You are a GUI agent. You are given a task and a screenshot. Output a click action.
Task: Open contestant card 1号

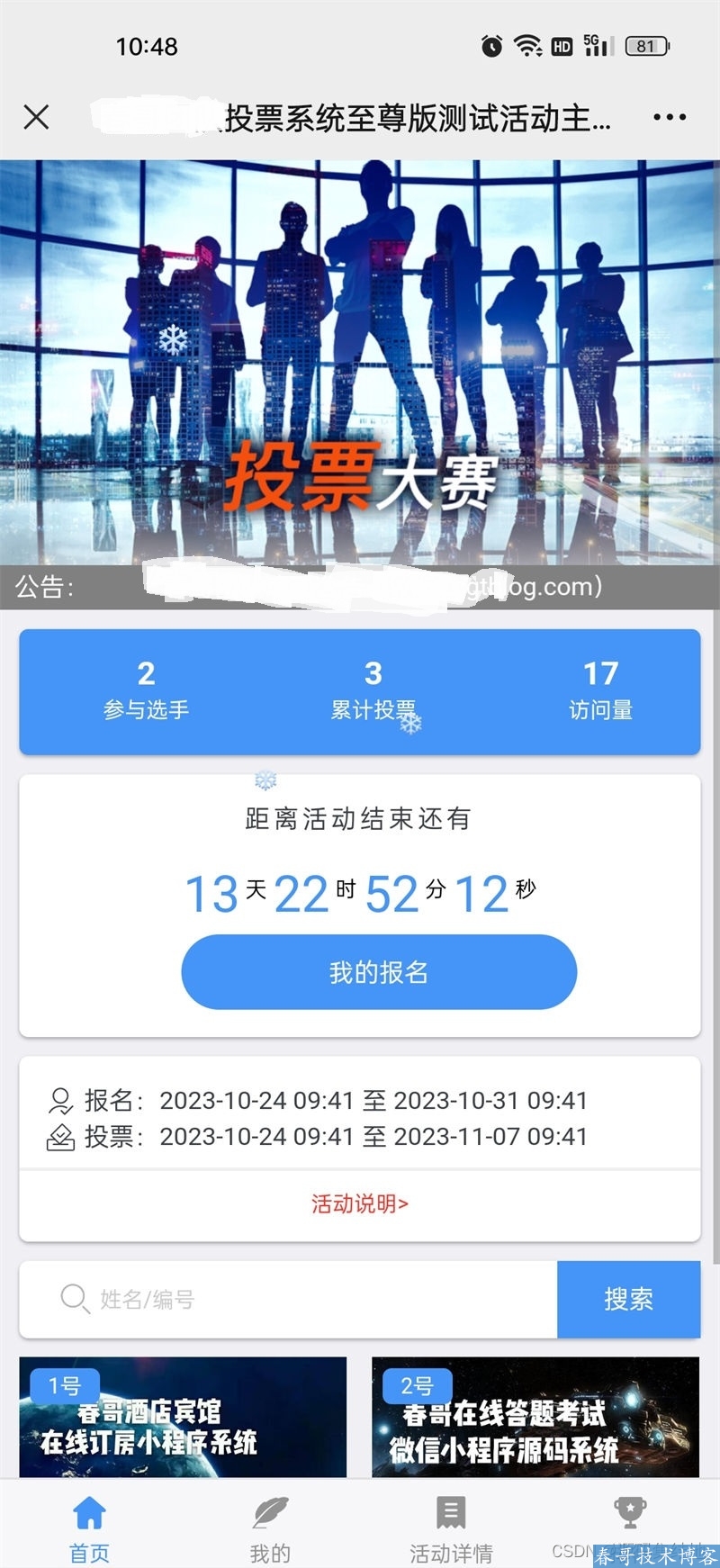click(183, 1418)
